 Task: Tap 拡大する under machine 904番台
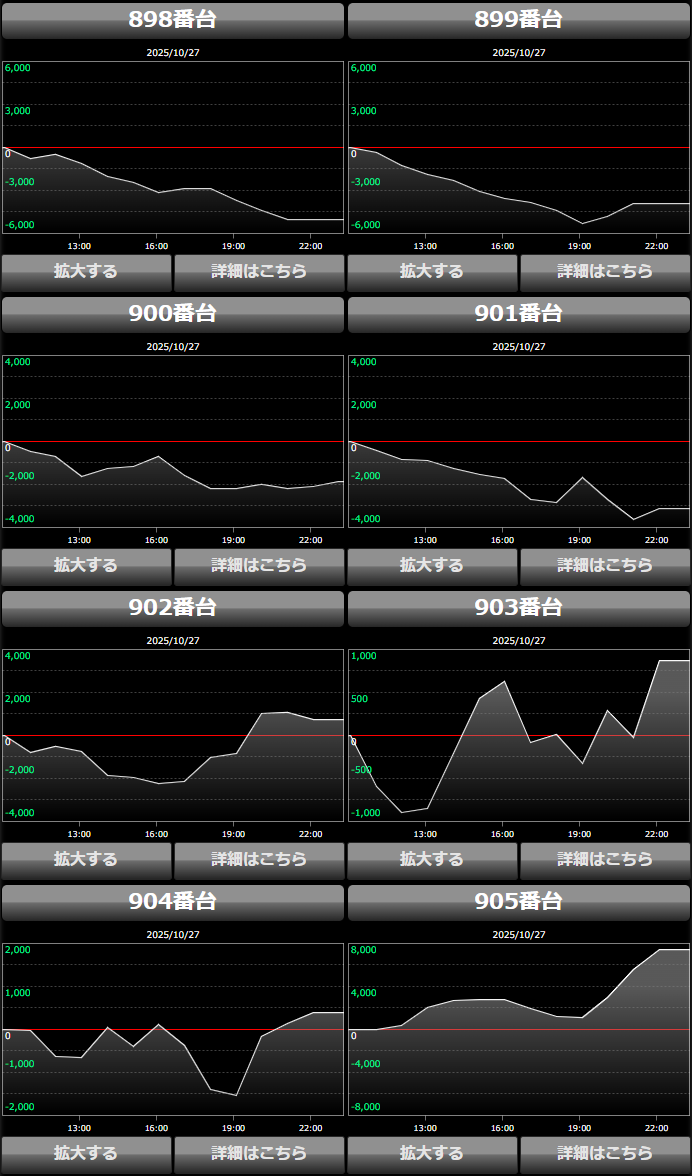(86, 1154)
